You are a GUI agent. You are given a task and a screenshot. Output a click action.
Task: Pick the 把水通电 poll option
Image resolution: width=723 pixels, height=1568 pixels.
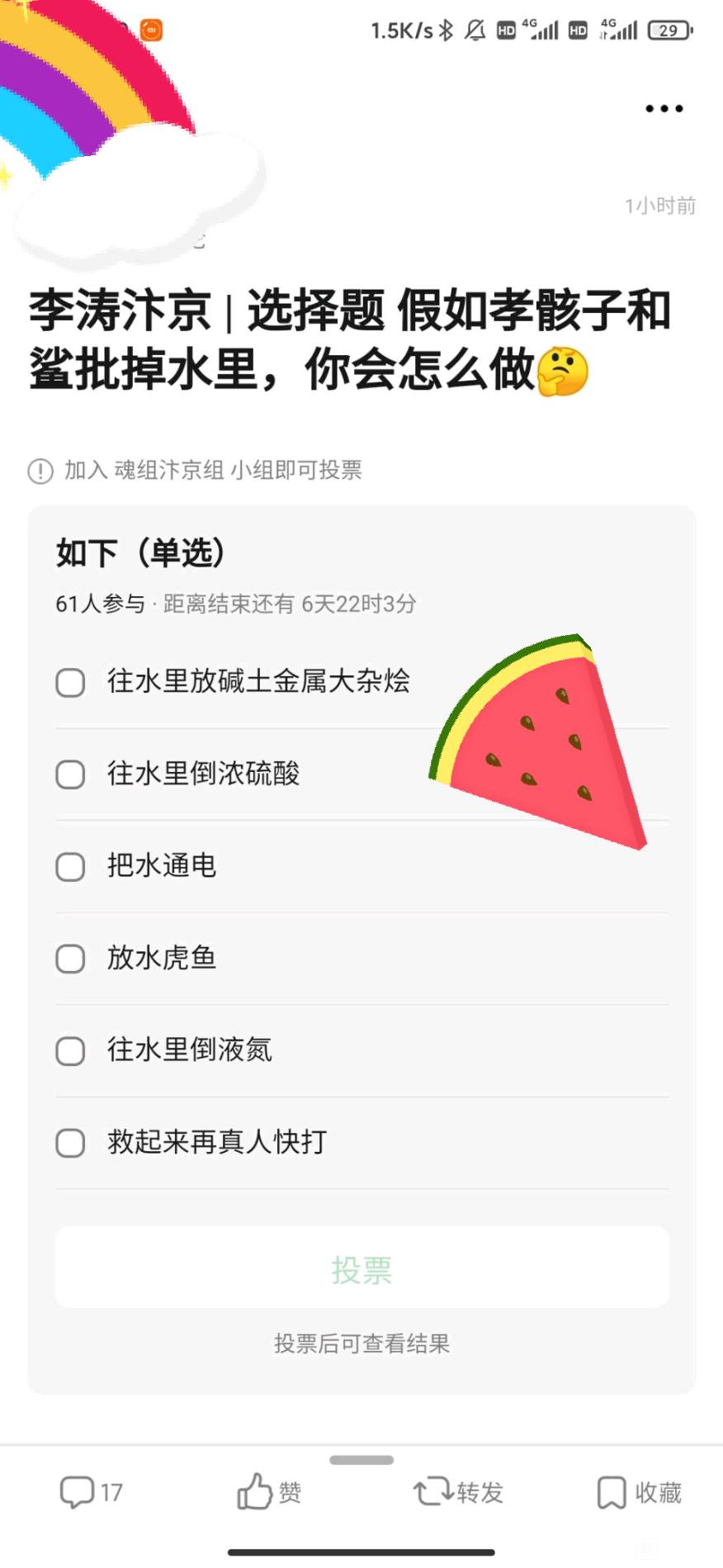pyautogui.click(x=70, y=867)
